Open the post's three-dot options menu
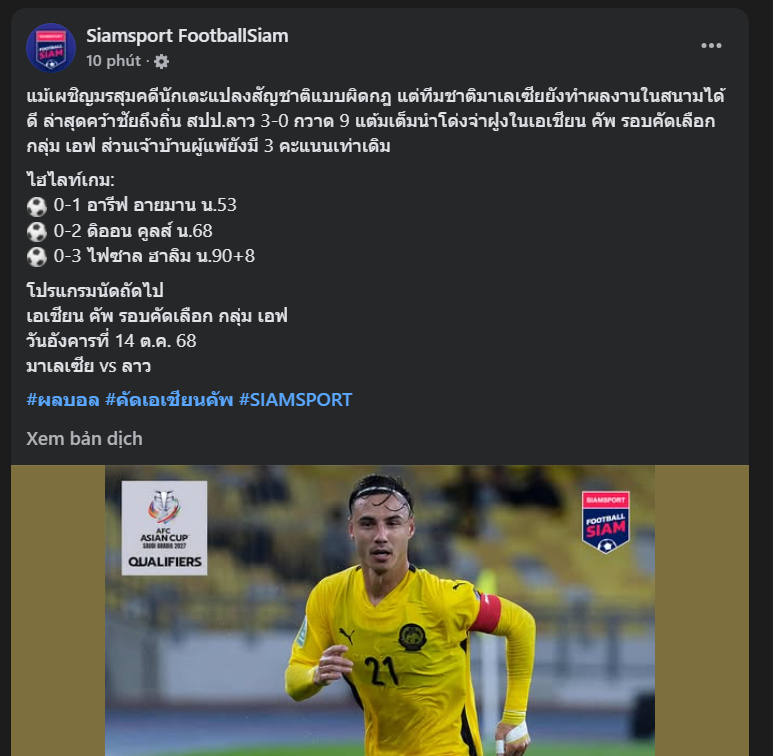The width and height of the screenshot is (773, 756). pos(711,46)
